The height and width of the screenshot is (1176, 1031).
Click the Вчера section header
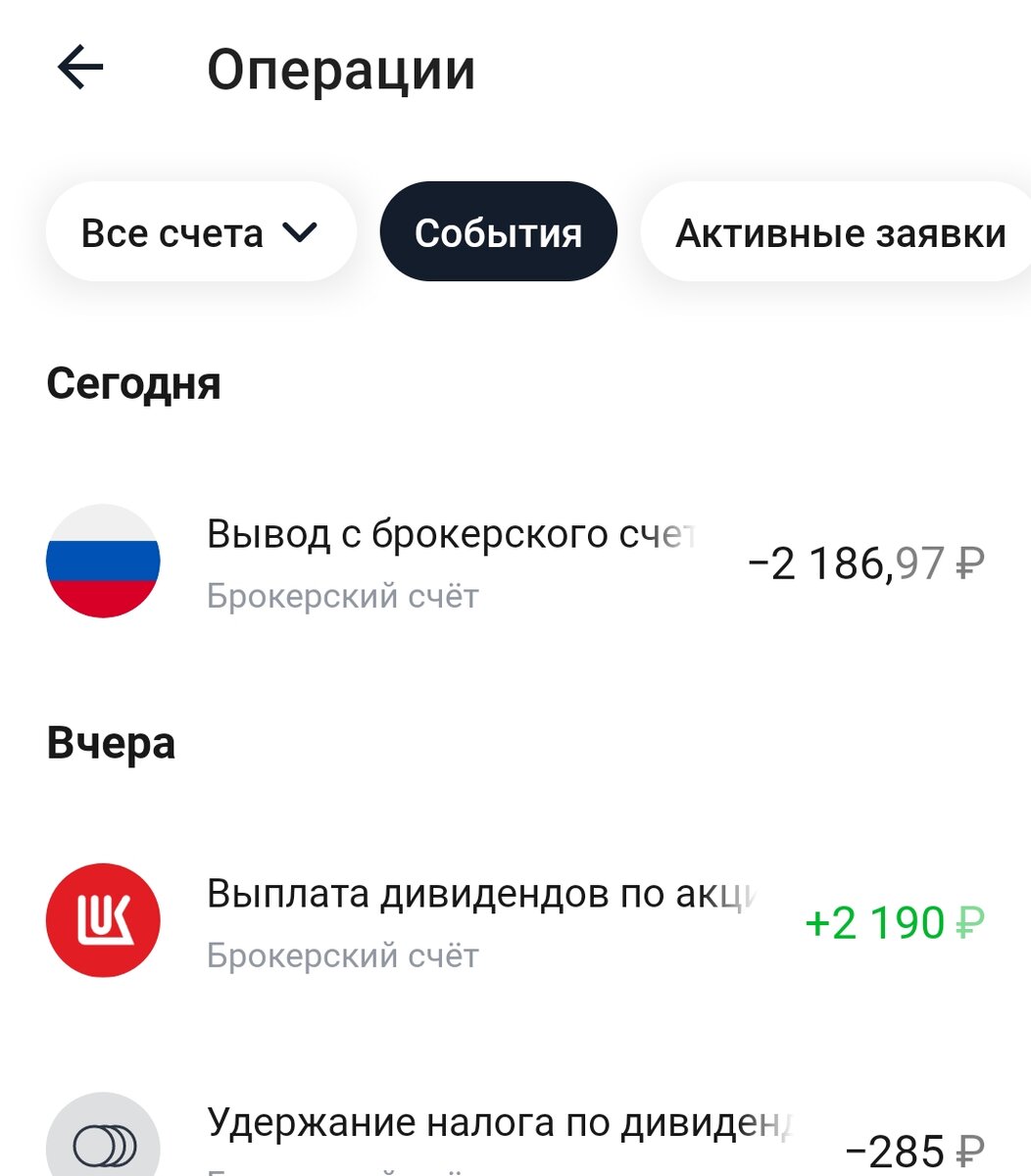coord(113,743)
